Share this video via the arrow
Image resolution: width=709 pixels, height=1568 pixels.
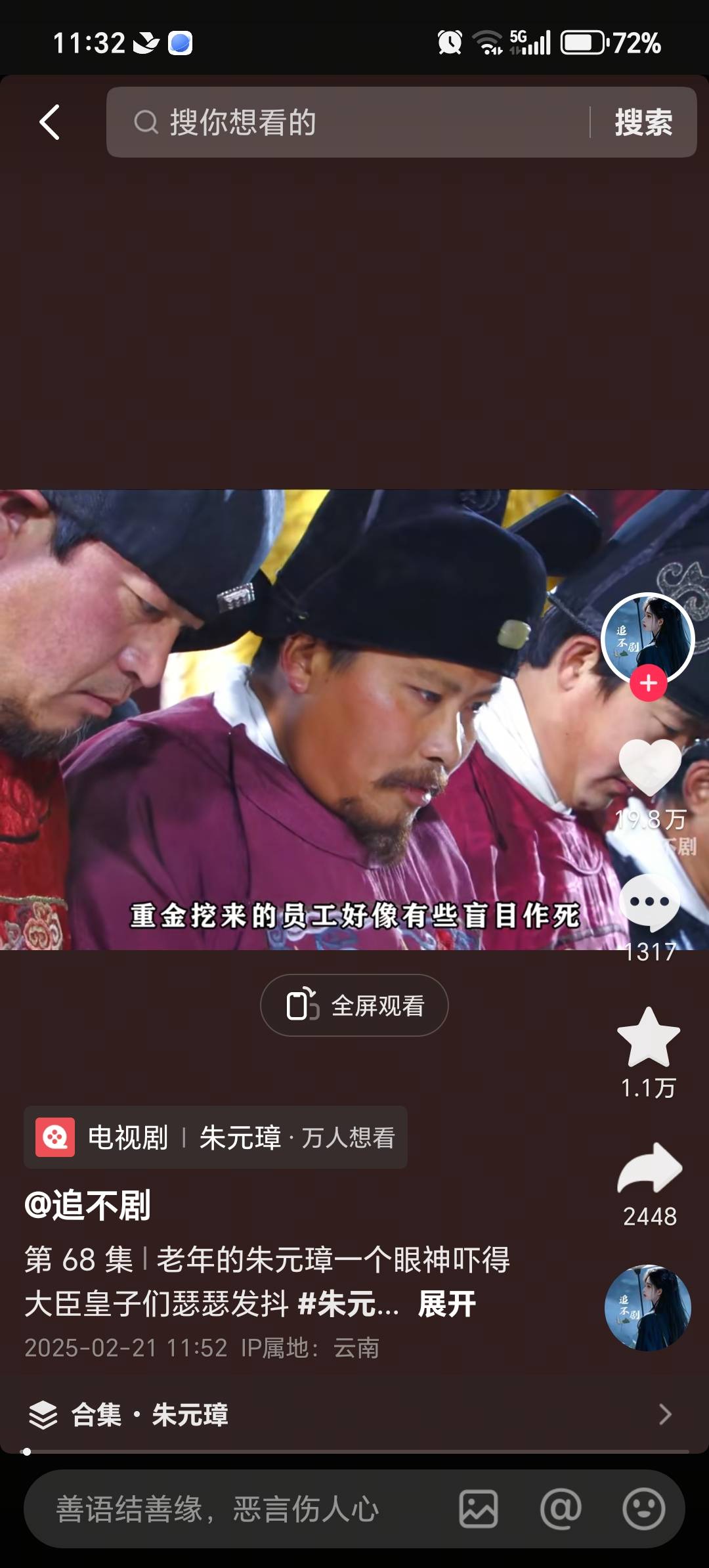coord(650,1169)
